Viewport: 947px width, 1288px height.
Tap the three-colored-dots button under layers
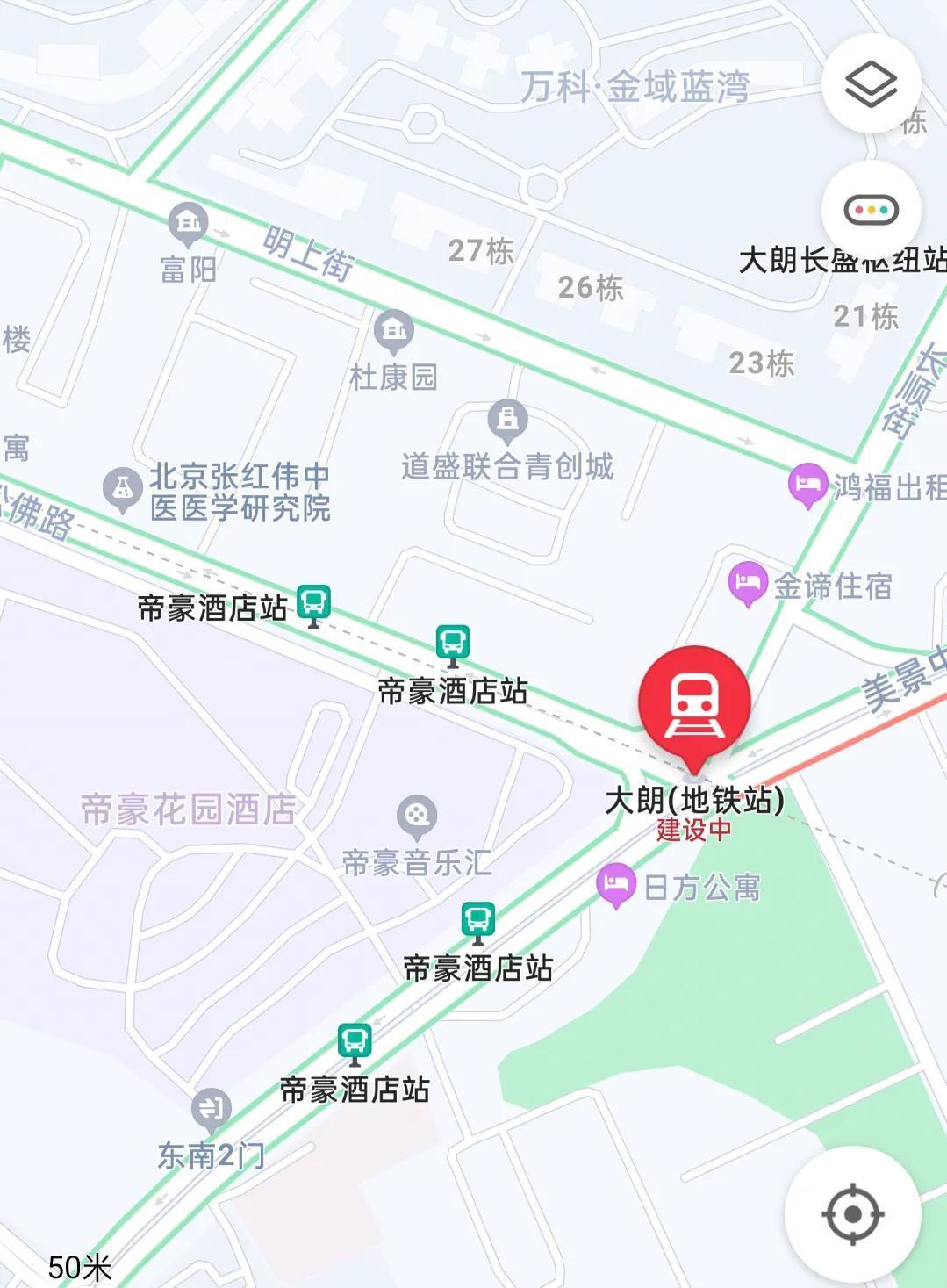click(871, 210)
